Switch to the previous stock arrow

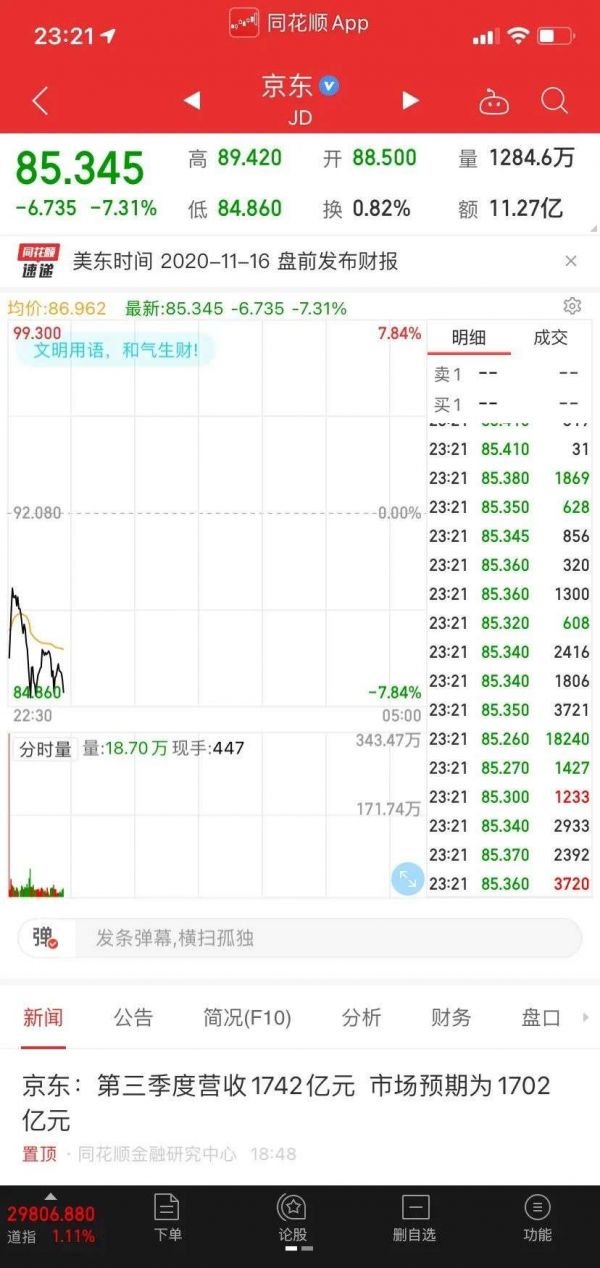[x=192, y=100]
